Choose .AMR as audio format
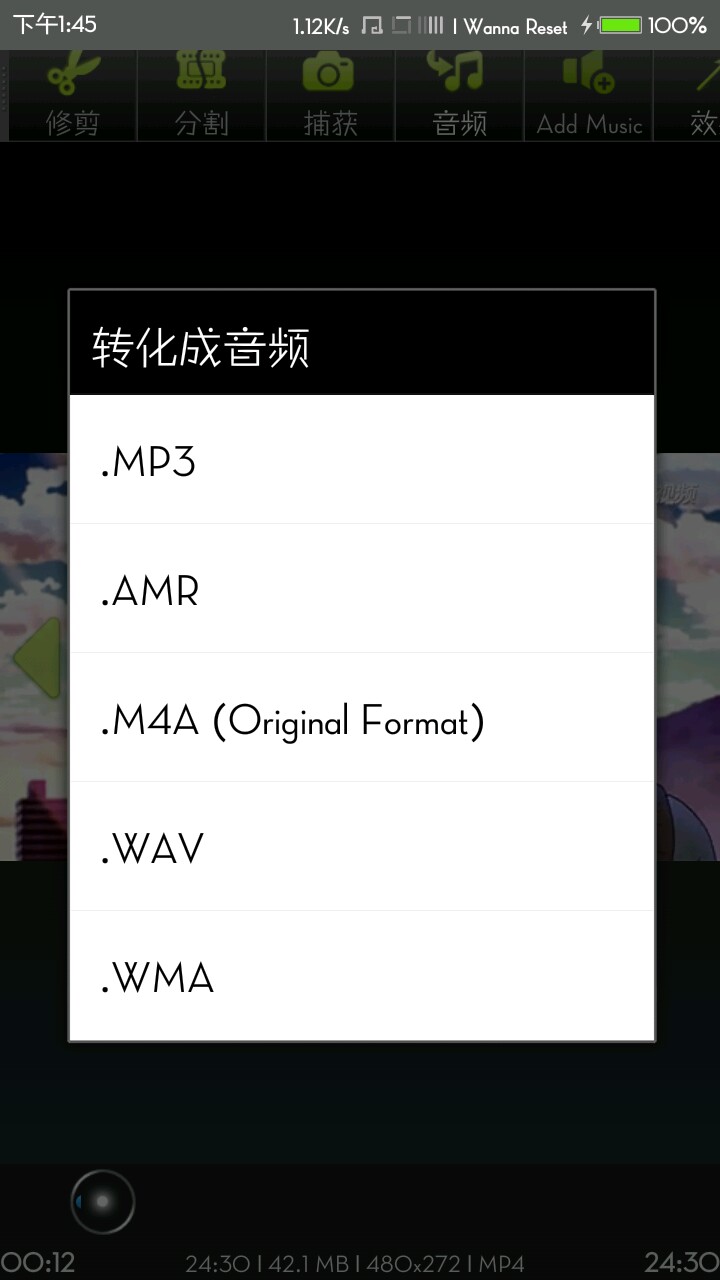The width and height of the screenshot is (720, 1280). [361, 589]
